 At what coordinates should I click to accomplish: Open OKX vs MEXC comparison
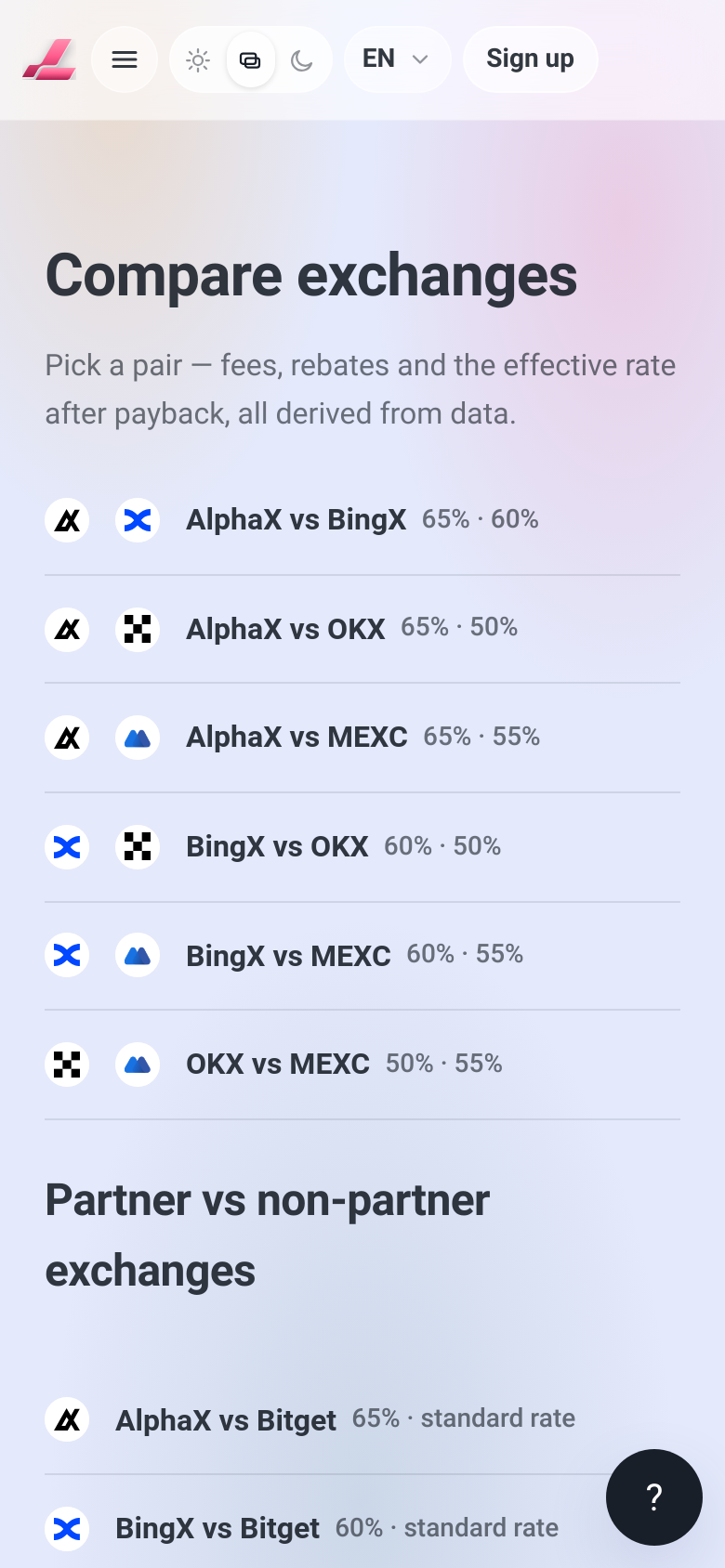(362, 1065)
